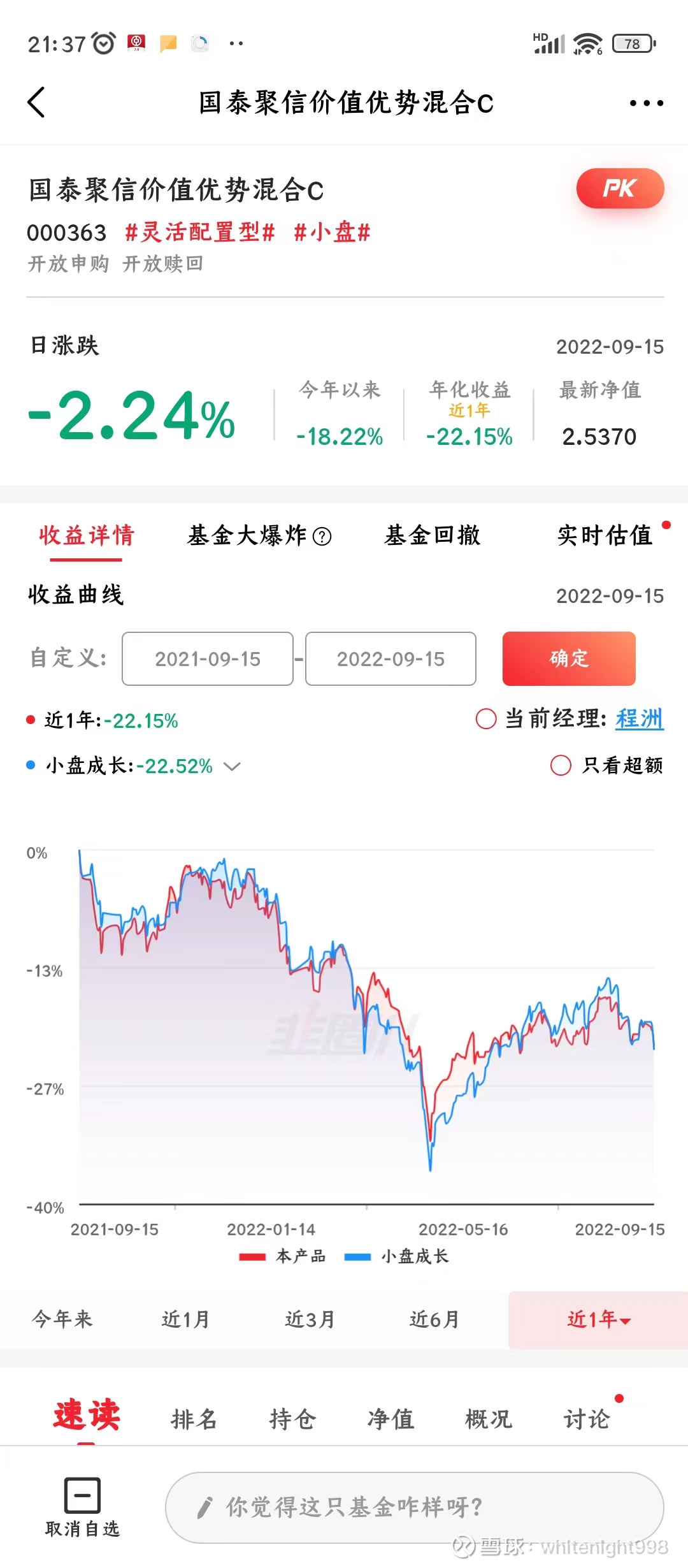The image size is (688, 1568).
Task: Open manager 程洲 link
Action: click(x=639, y=719)
